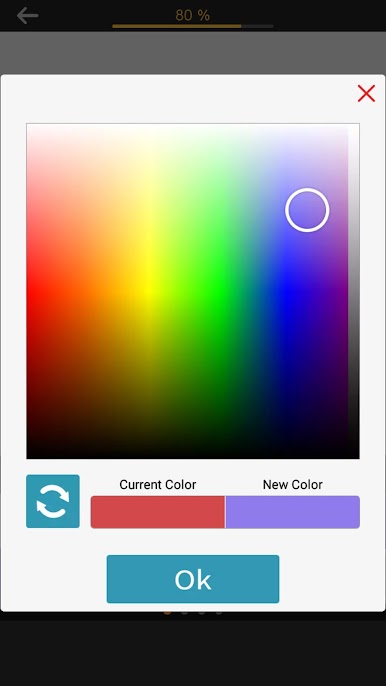Go back with the top arrow
Screen dimensions: 386x686
pyautogui.click(x=27, y=16)
